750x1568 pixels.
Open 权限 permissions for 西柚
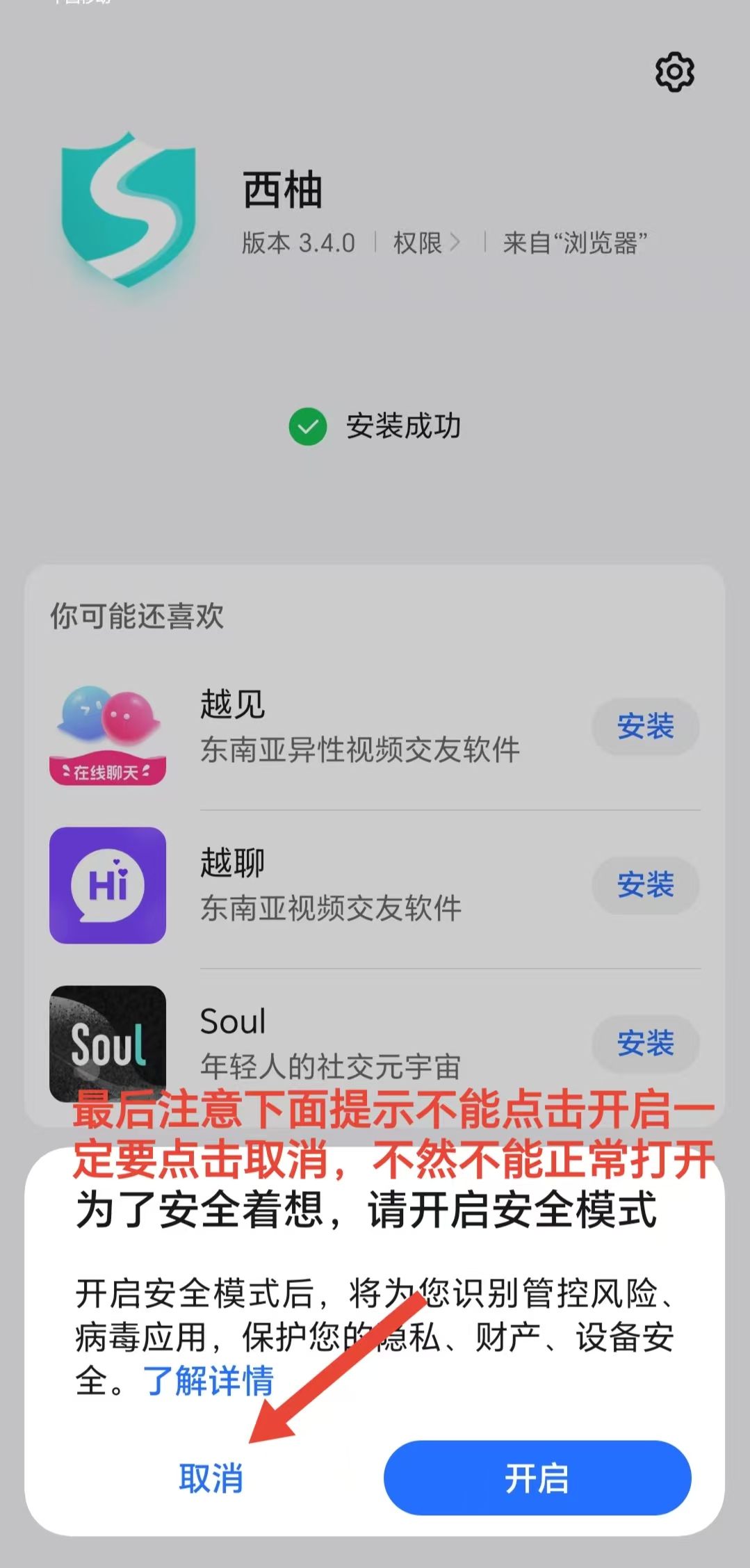(x=425, y=243)
